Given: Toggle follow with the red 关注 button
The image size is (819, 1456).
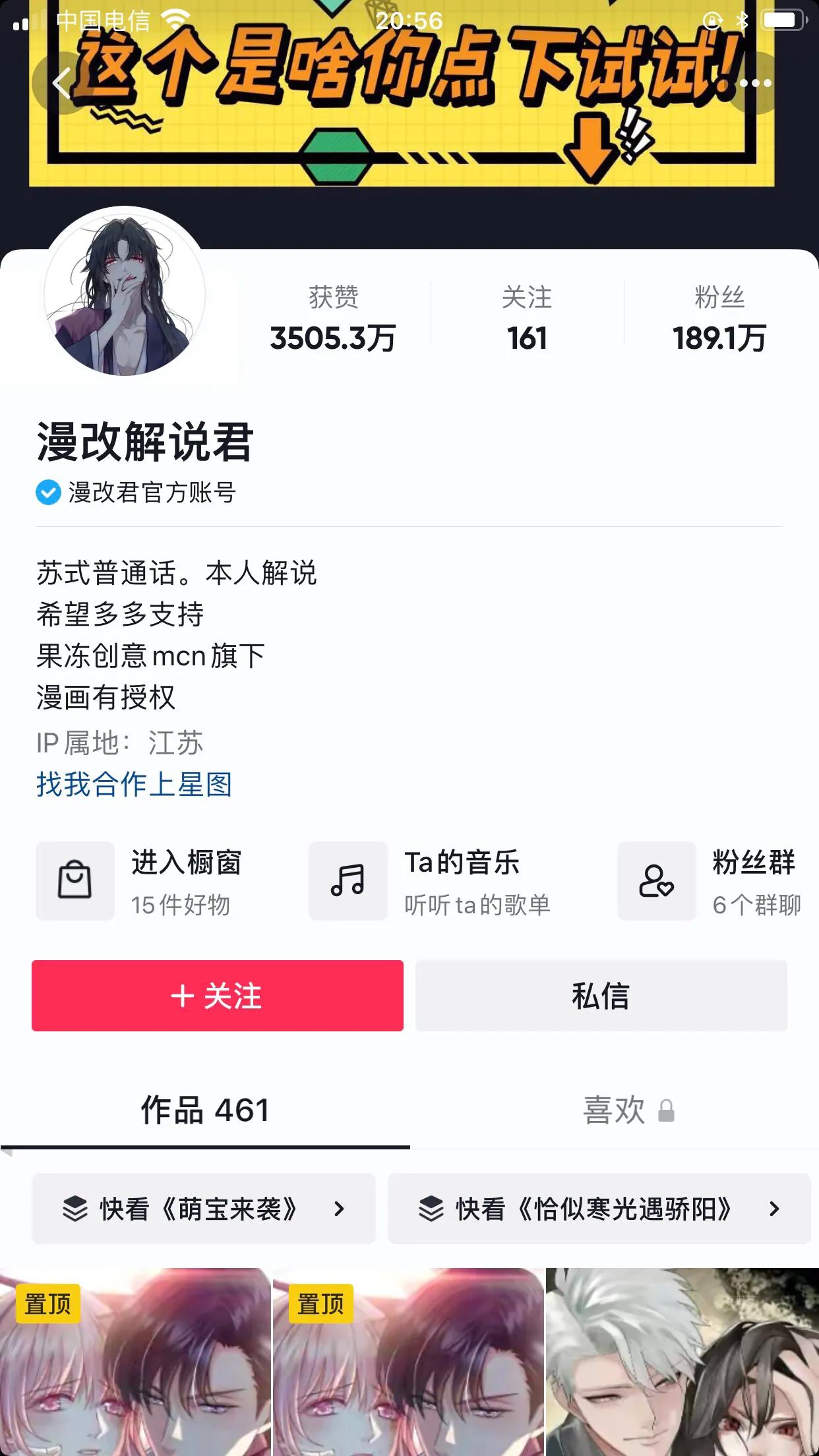Looking at the screenshot, I should (x=218, y=996).
